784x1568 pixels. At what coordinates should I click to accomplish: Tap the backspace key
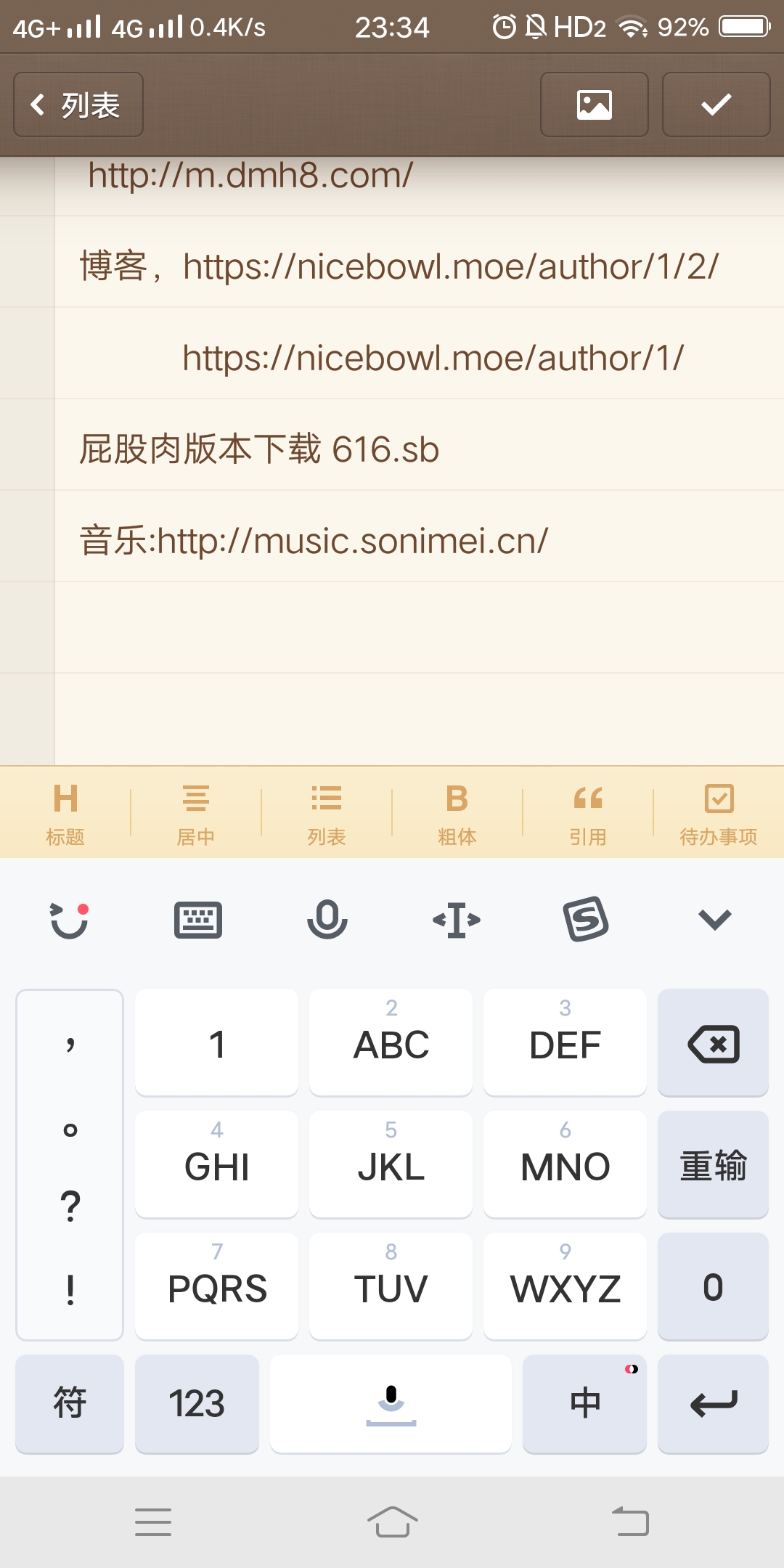[713, 1043]
